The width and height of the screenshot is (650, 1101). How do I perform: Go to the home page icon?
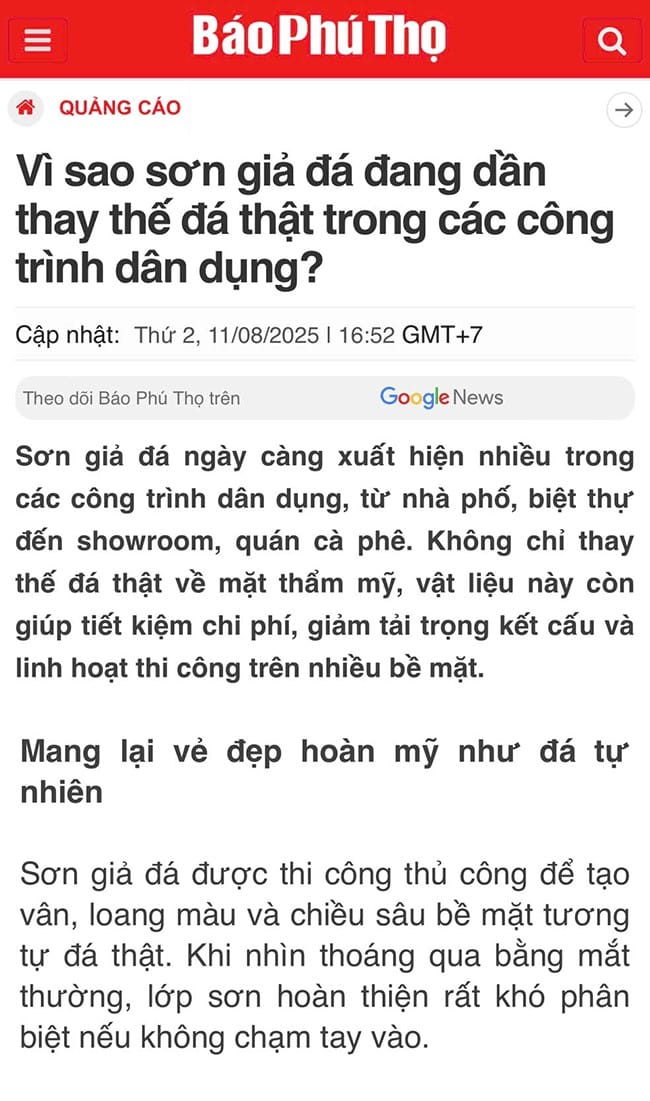click(x=27, y=108)
